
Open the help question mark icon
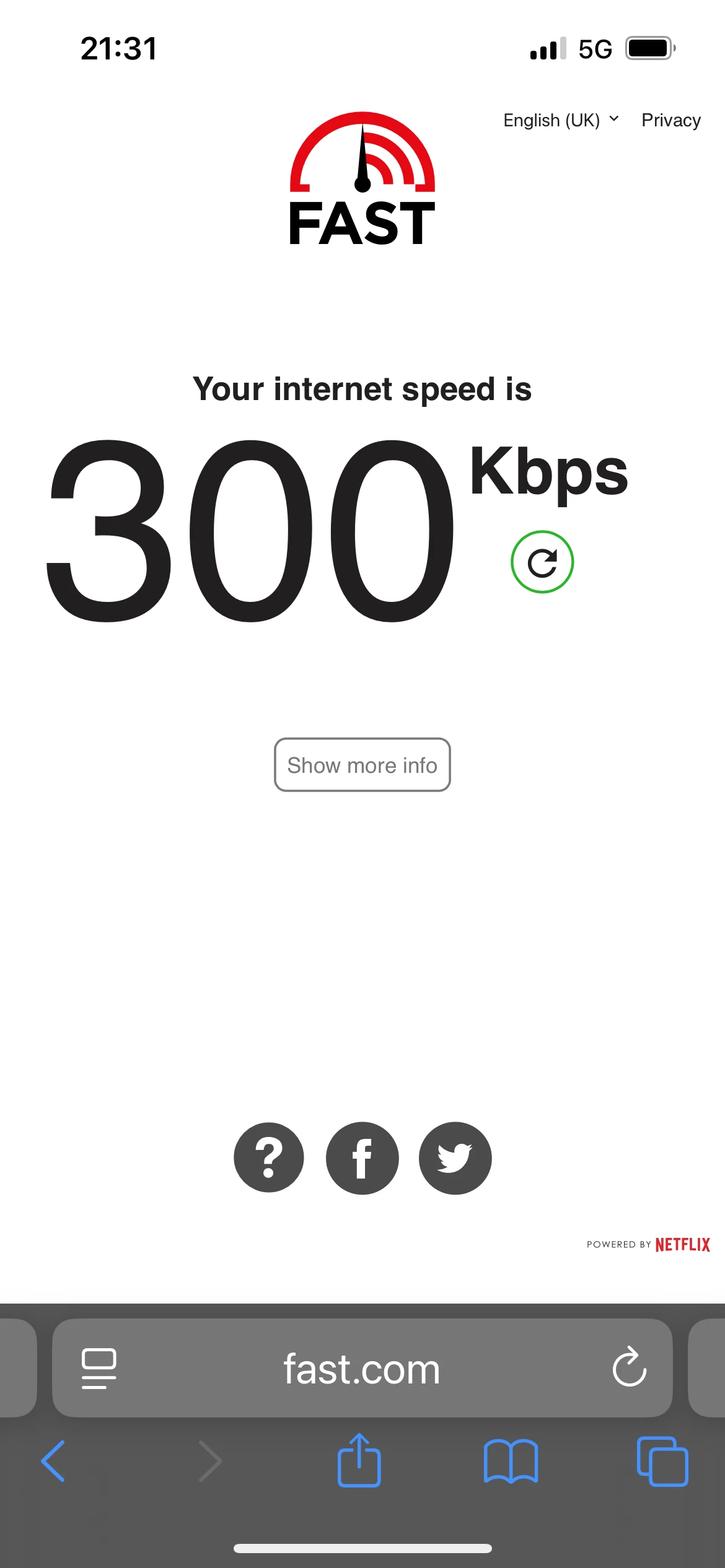pos(269,1158)
